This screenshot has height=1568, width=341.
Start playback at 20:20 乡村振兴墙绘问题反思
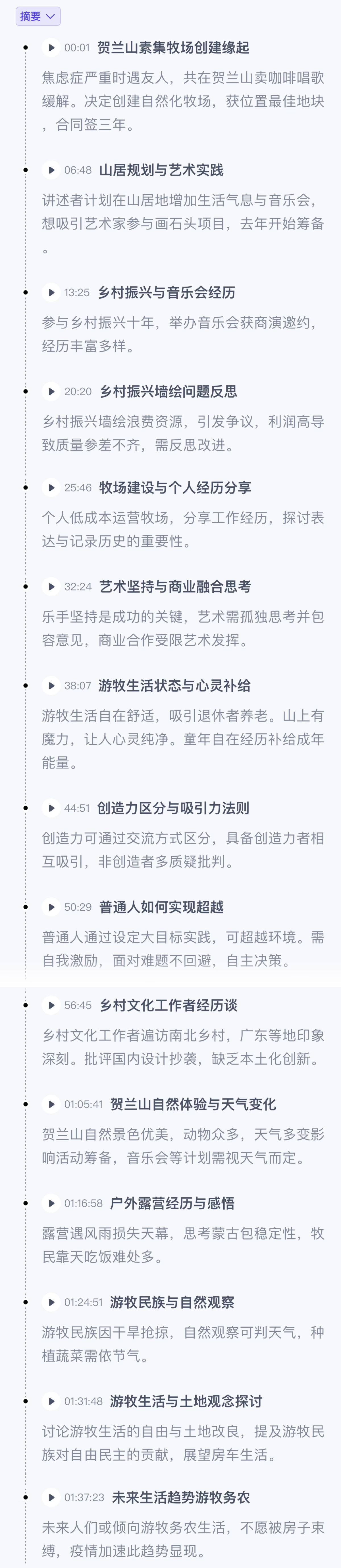coord(51,391)
